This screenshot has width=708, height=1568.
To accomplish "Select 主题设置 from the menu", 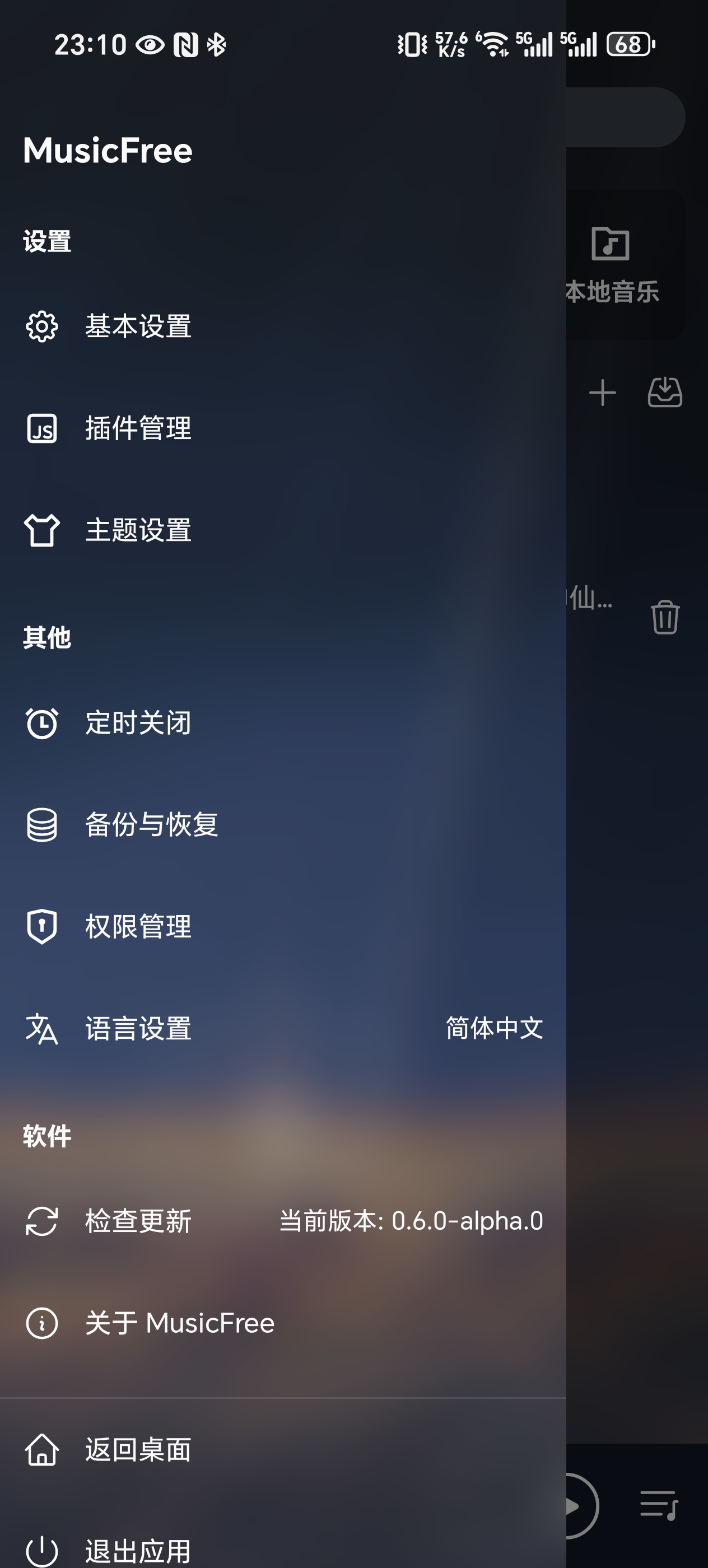I will click(138, 530).
